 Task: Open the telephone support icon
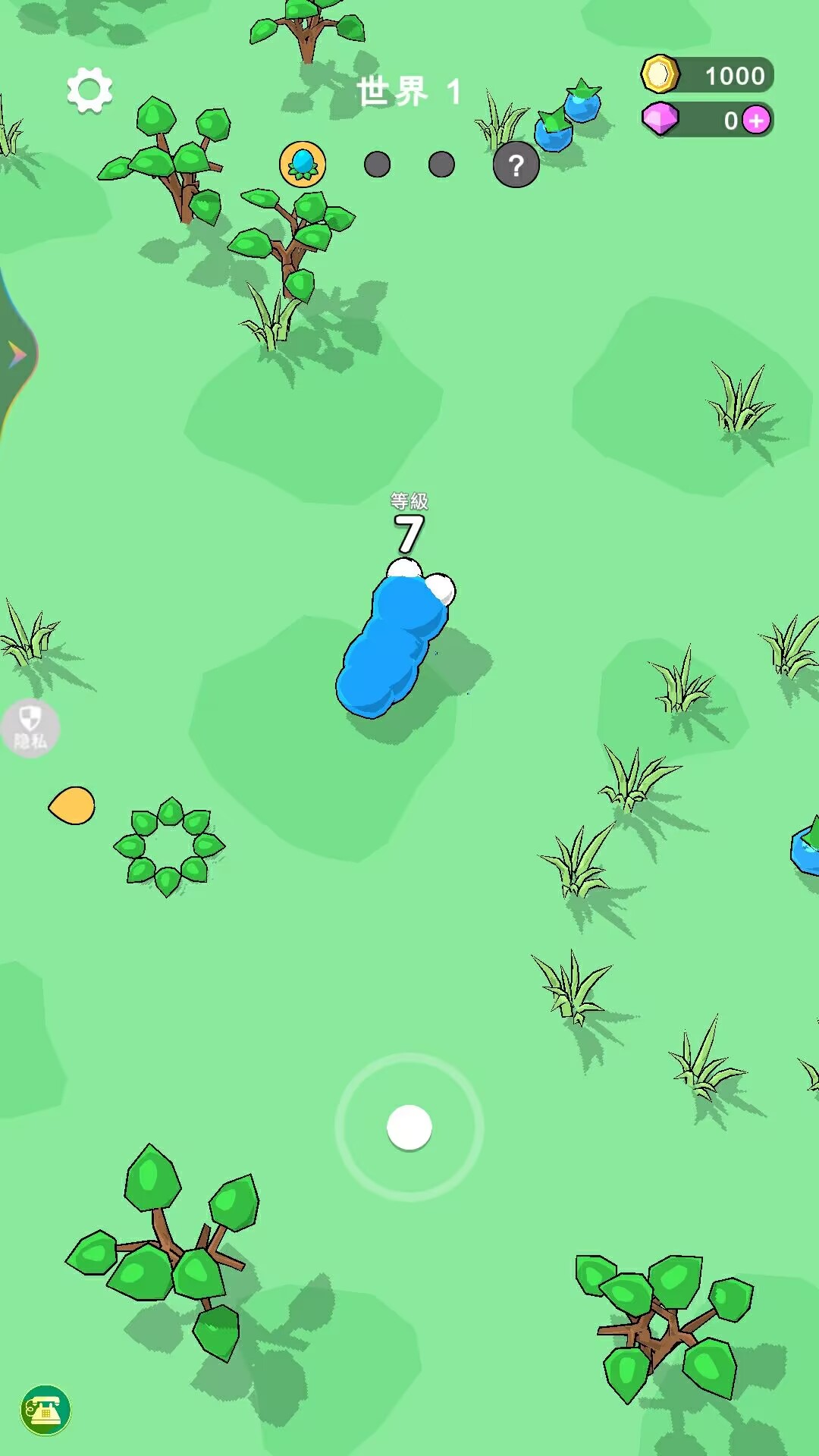(45, 1410)
